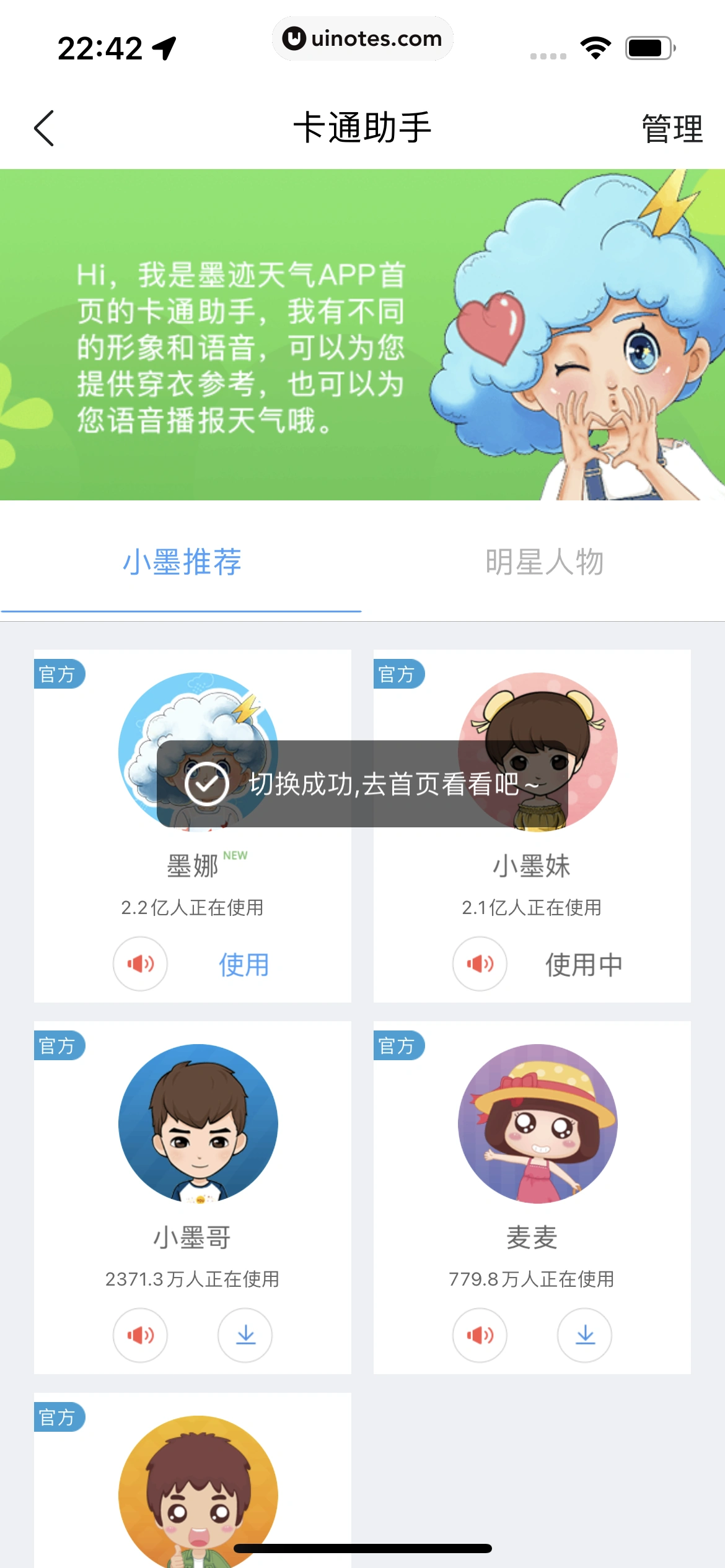
Task: Open the 小墨哥 avatar card
Action: tap(198, 1123)
